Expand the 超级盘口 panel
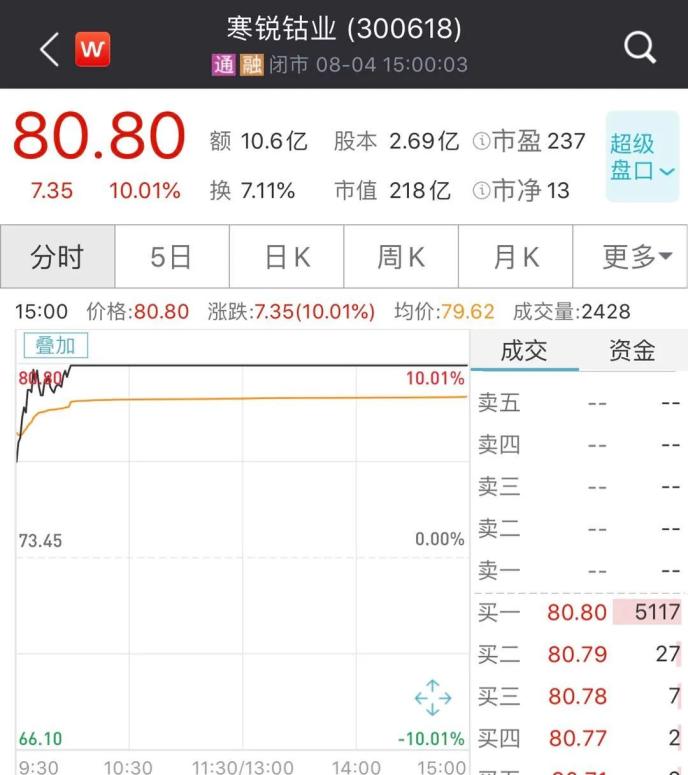This screenshot has width=688, height=775. point(642,157)
